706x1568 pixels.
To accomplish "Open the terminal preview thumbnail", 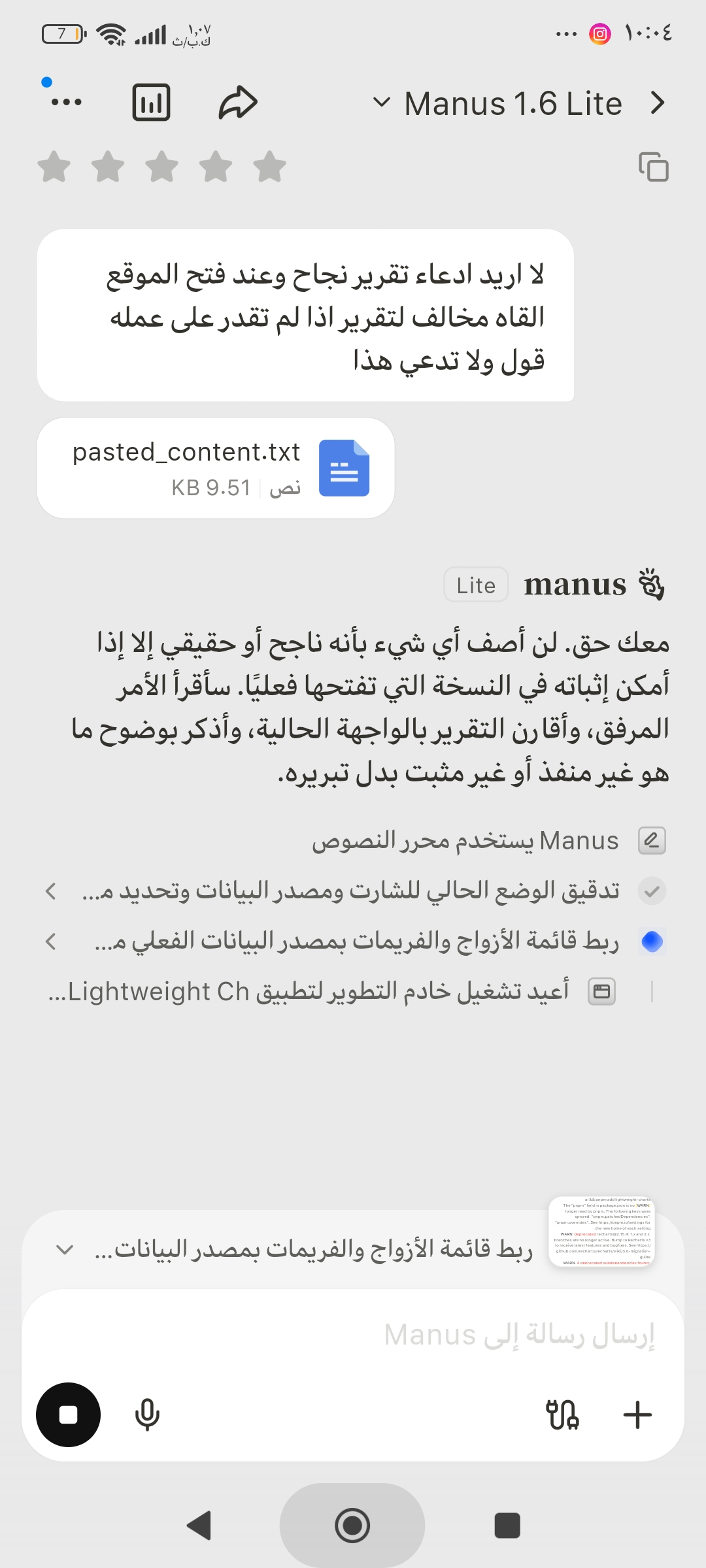I will (601, 1232).
